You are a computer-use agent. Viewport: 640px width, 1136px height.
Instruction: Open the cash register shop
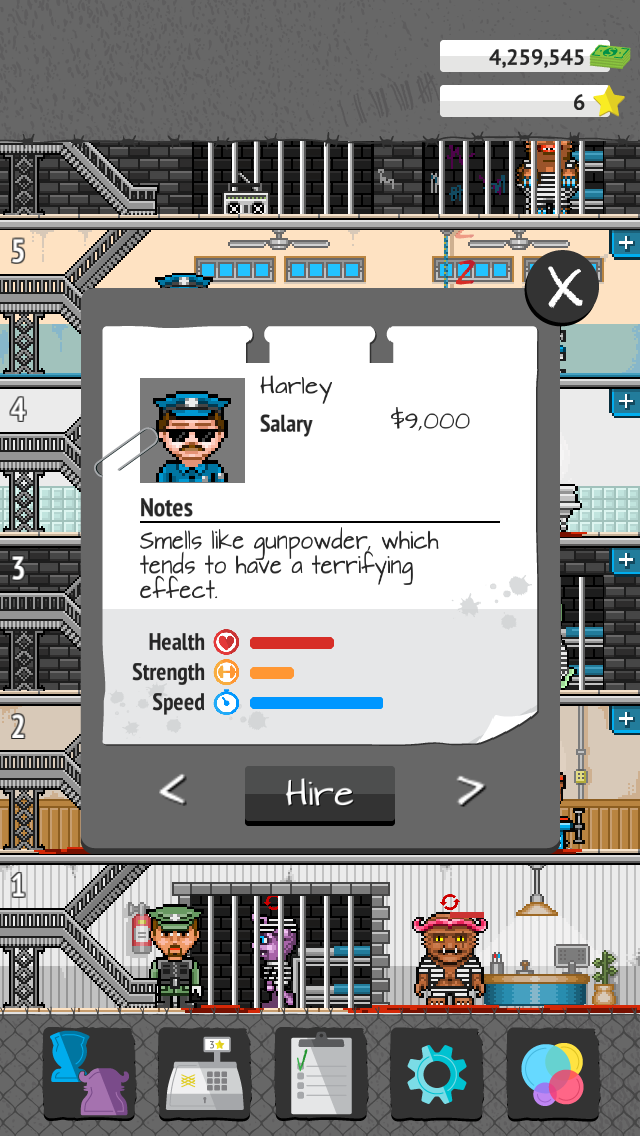pos(204,1074)
